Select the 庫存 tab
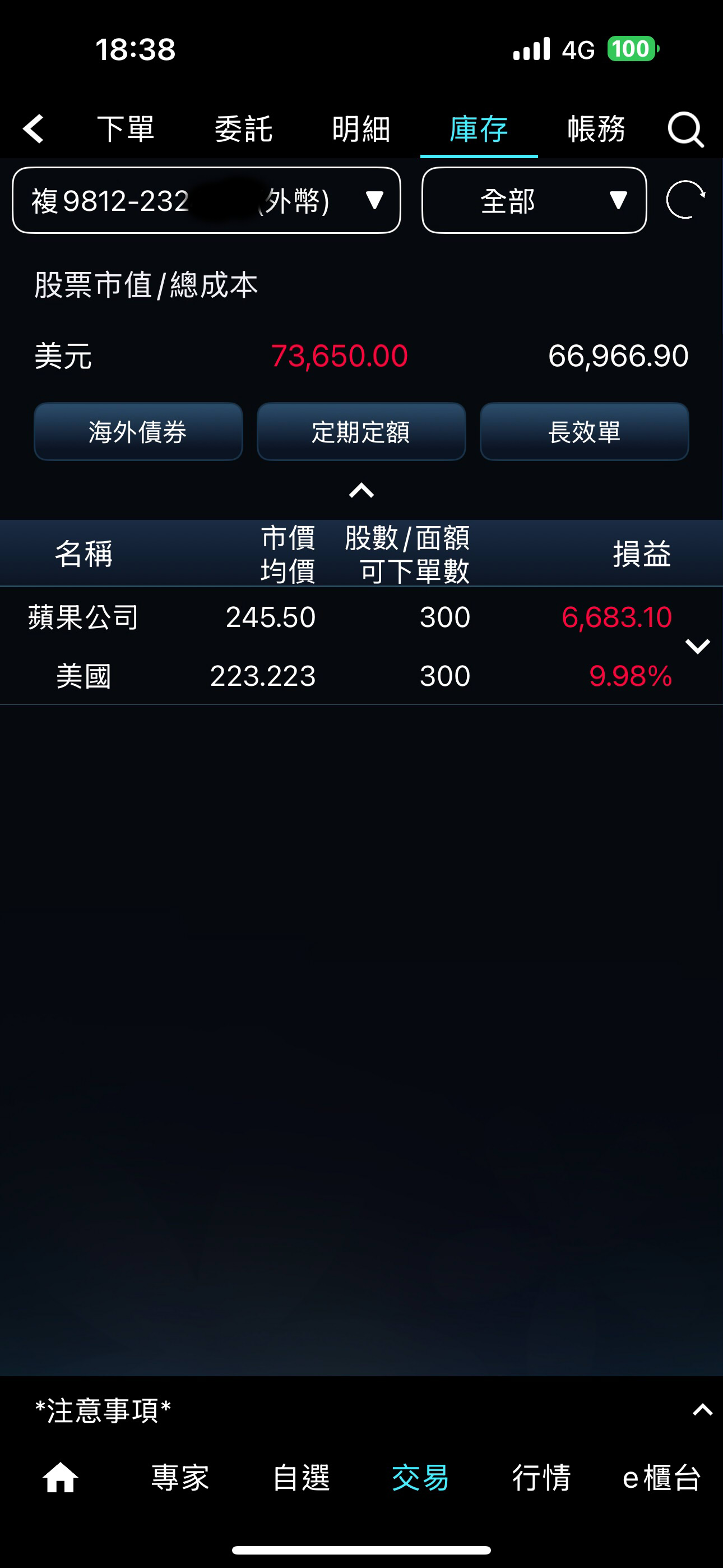This screenshot has height=1568, width=723. click(x=478, y=129)
